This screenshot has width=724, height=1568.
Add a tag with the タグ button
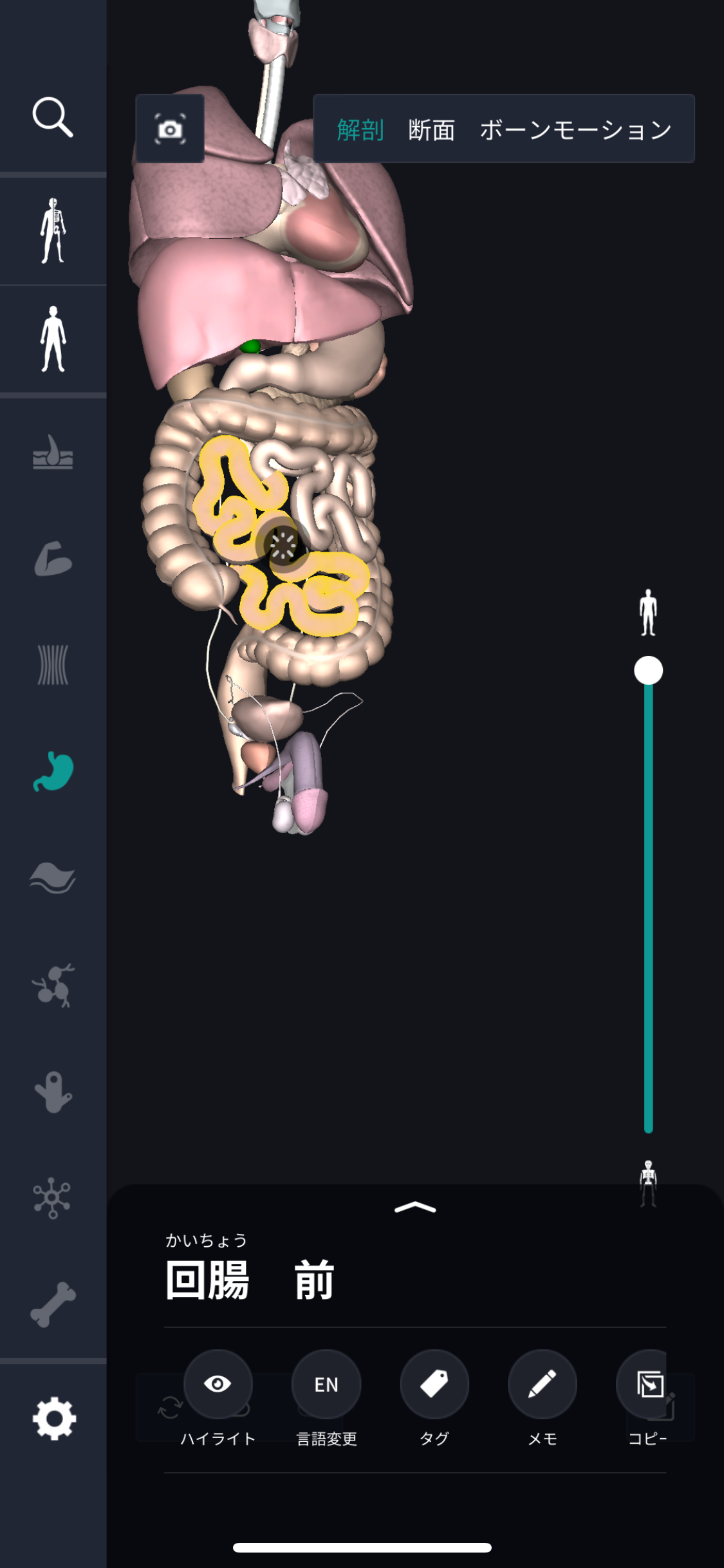(434, 1384)
